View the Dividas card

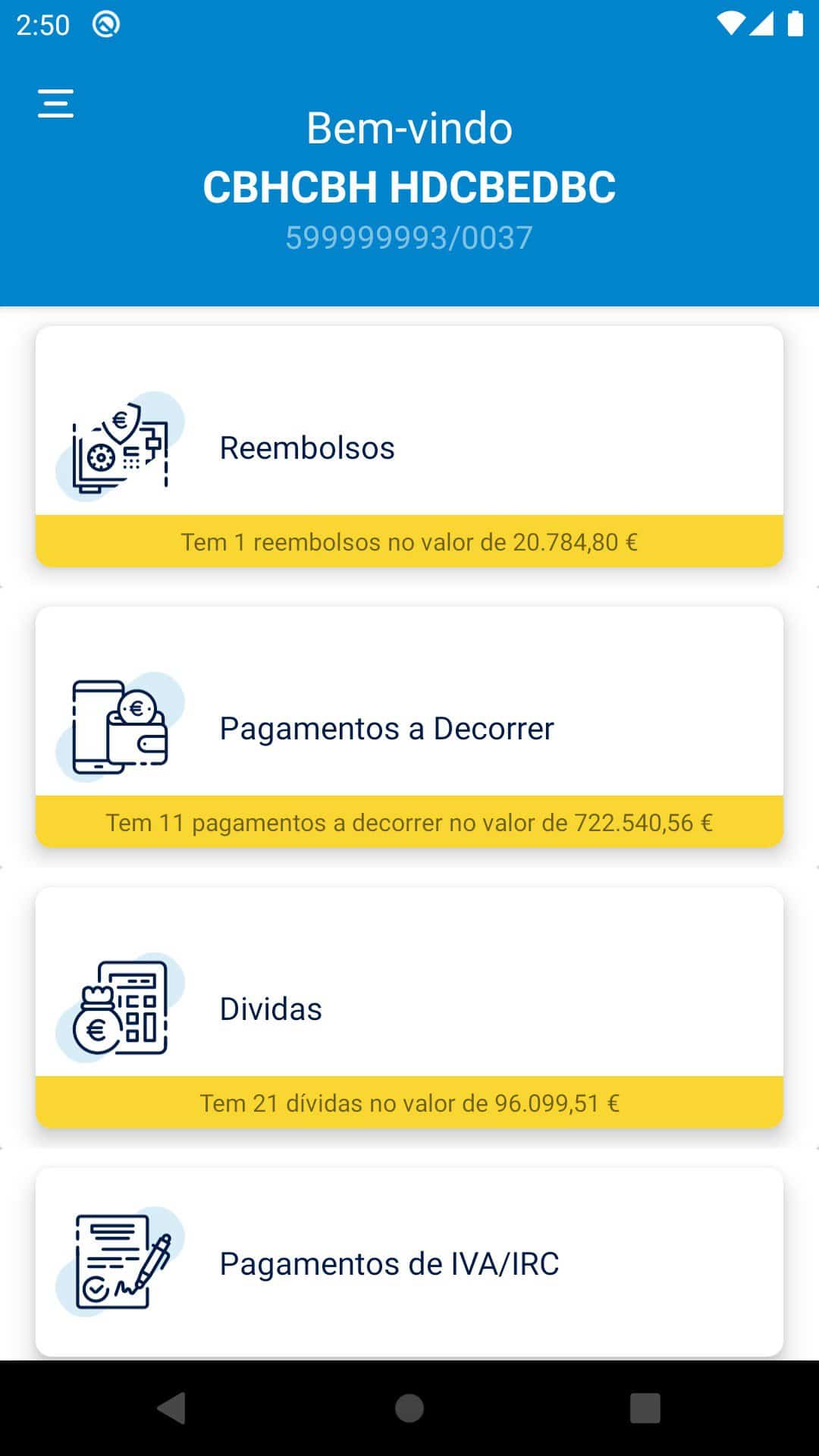point(409,1009)
